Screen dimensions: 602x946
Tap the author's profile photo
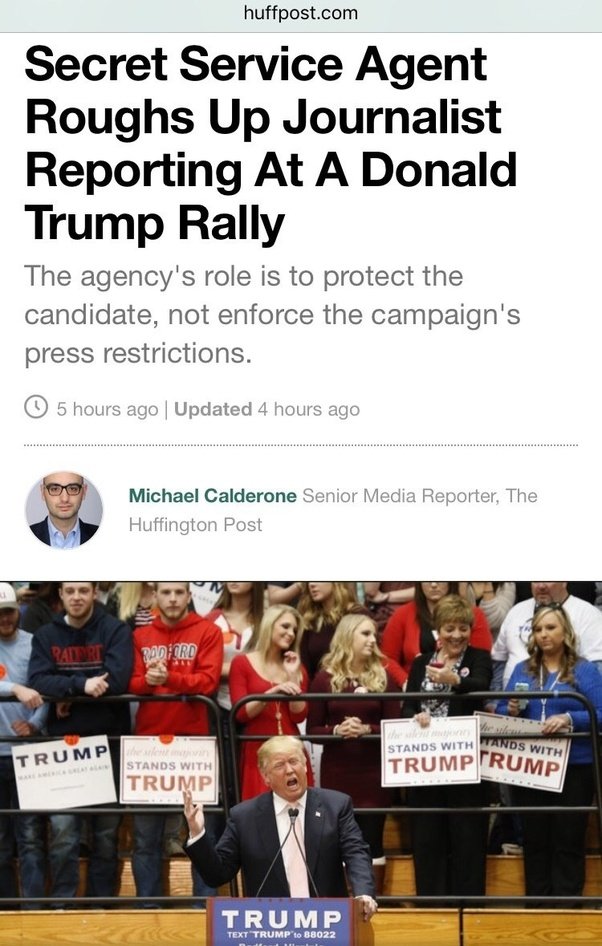pyautogui.click(x=64, y=510)
